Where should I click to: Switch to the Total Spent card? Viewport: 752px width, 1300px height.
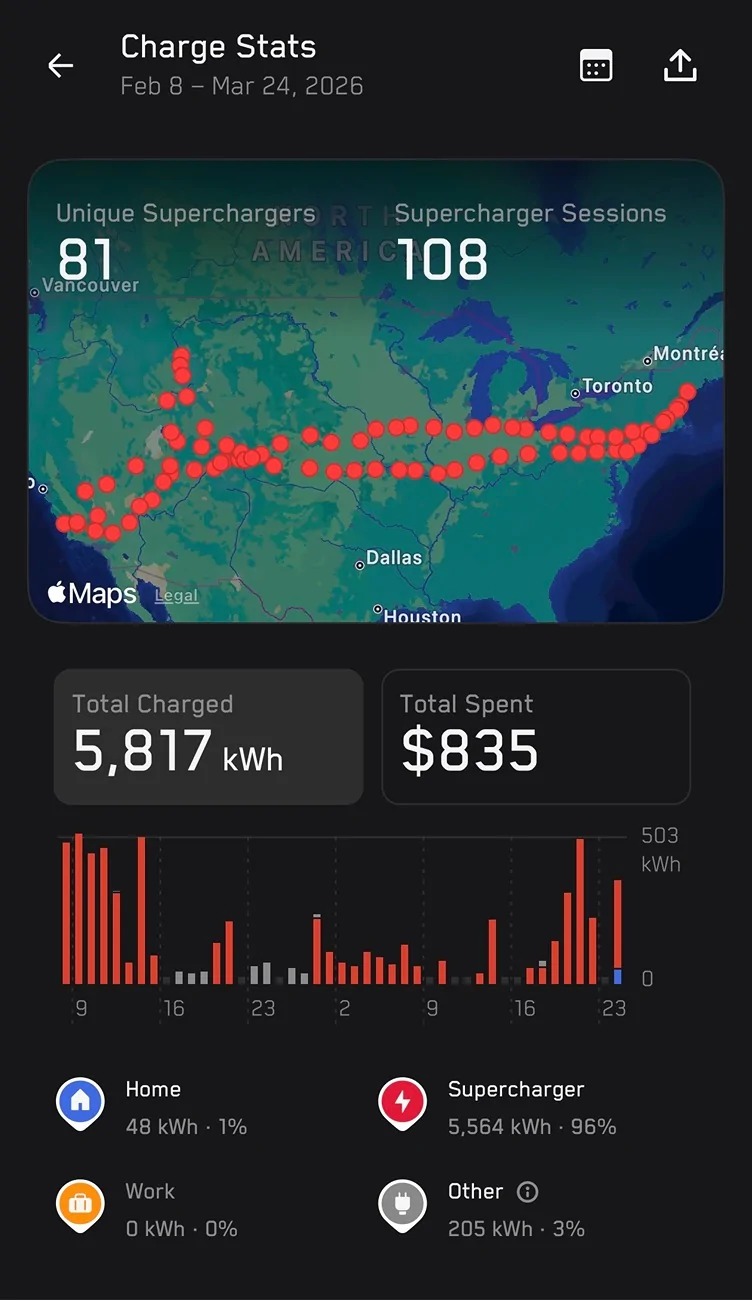click(536, 737)
